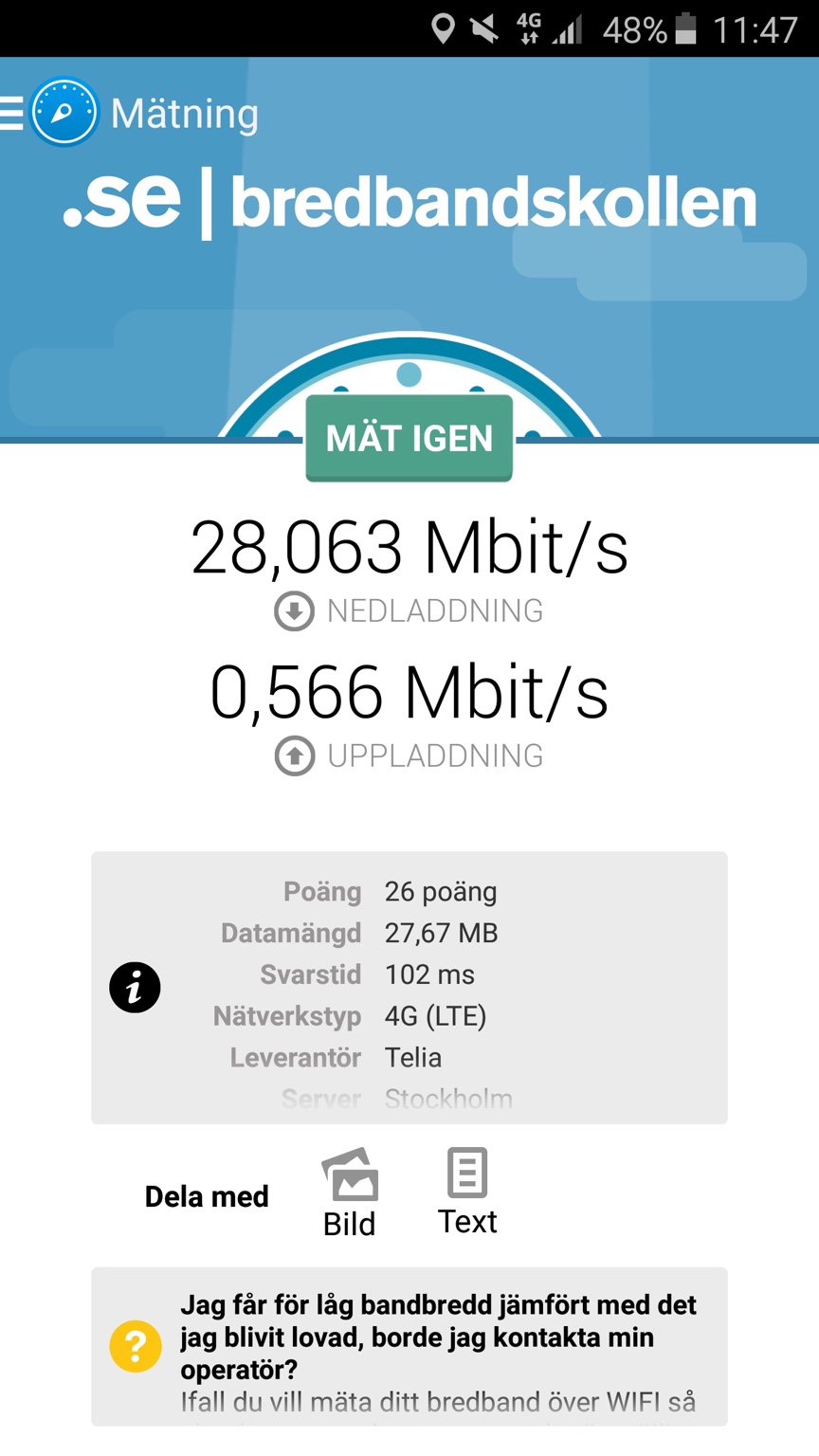Open the low bandwidth FAQ question
The width and height of the screenshot is (819, 1456).
coord(437,1338)
